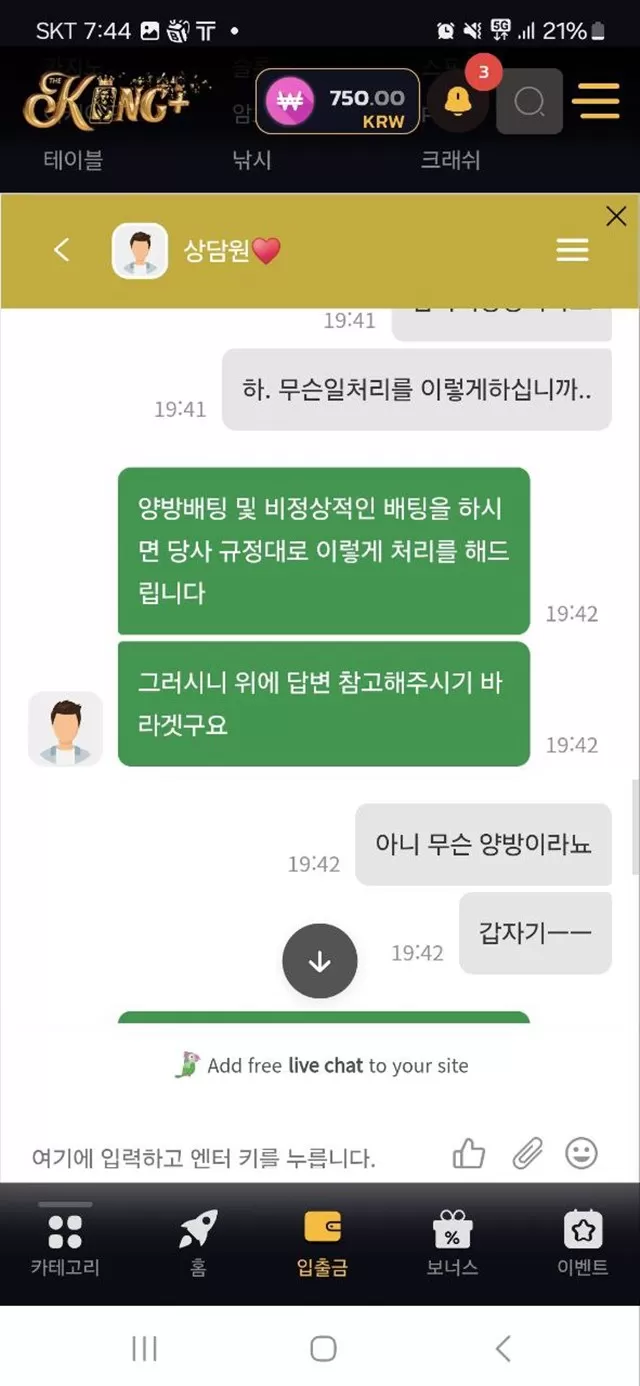The width and height of the screenshot is (640, 1386).
Task: Select the 입출금 tab
Action: tap(322, 1244)
